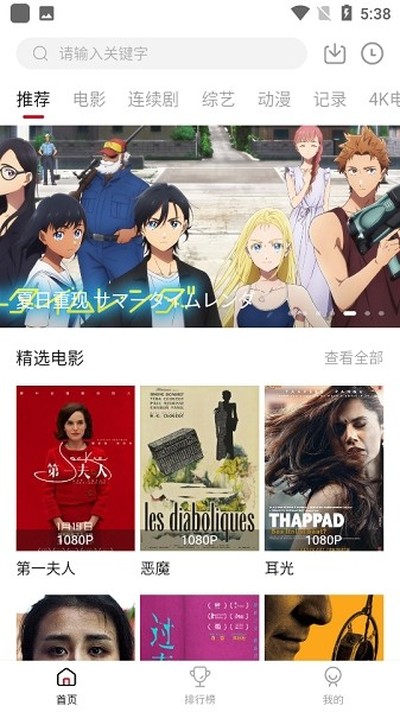Viewport: 400px width, 712px height.
Task: Switch to the 电影 tab
Action: point(89,99)
